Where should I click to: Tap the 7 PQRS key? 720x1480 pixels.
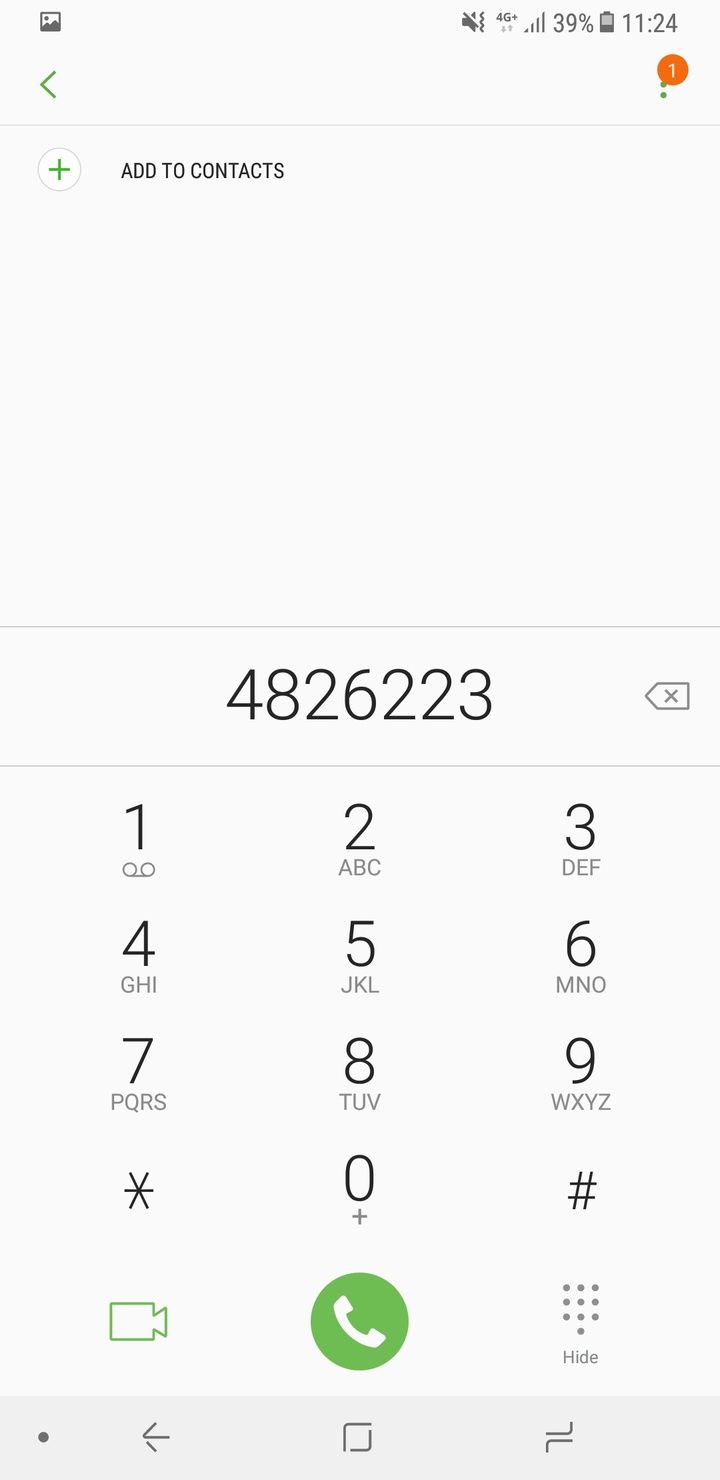click(138, 1074)
